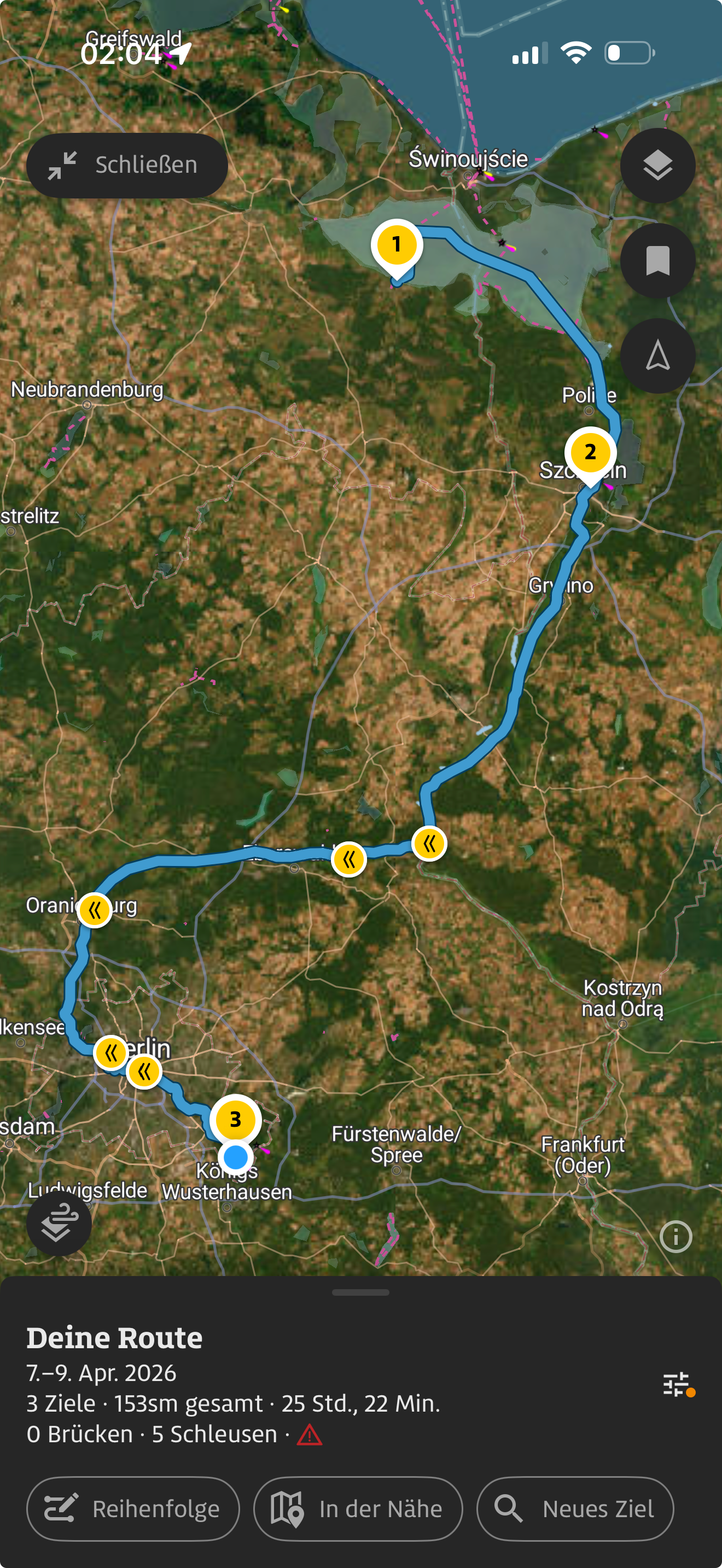Expand the route panel handle
Viewport: 722px width, 1568px height.
tap(360, 1292)
